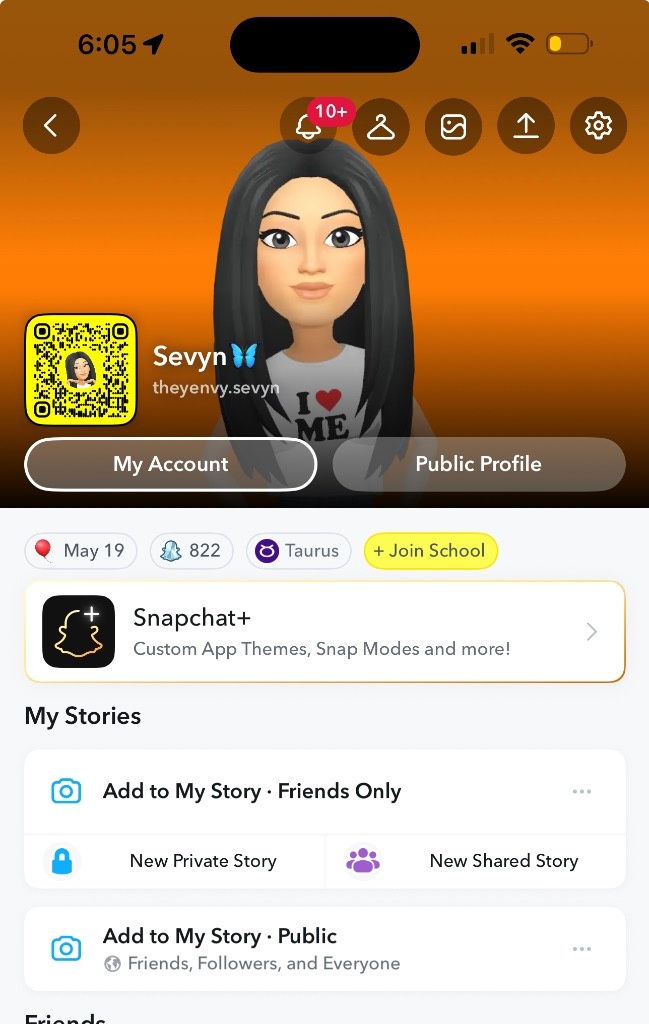Screen dimensions: 649x1024
Task: Switch to My Account
Action: [171, 464]
